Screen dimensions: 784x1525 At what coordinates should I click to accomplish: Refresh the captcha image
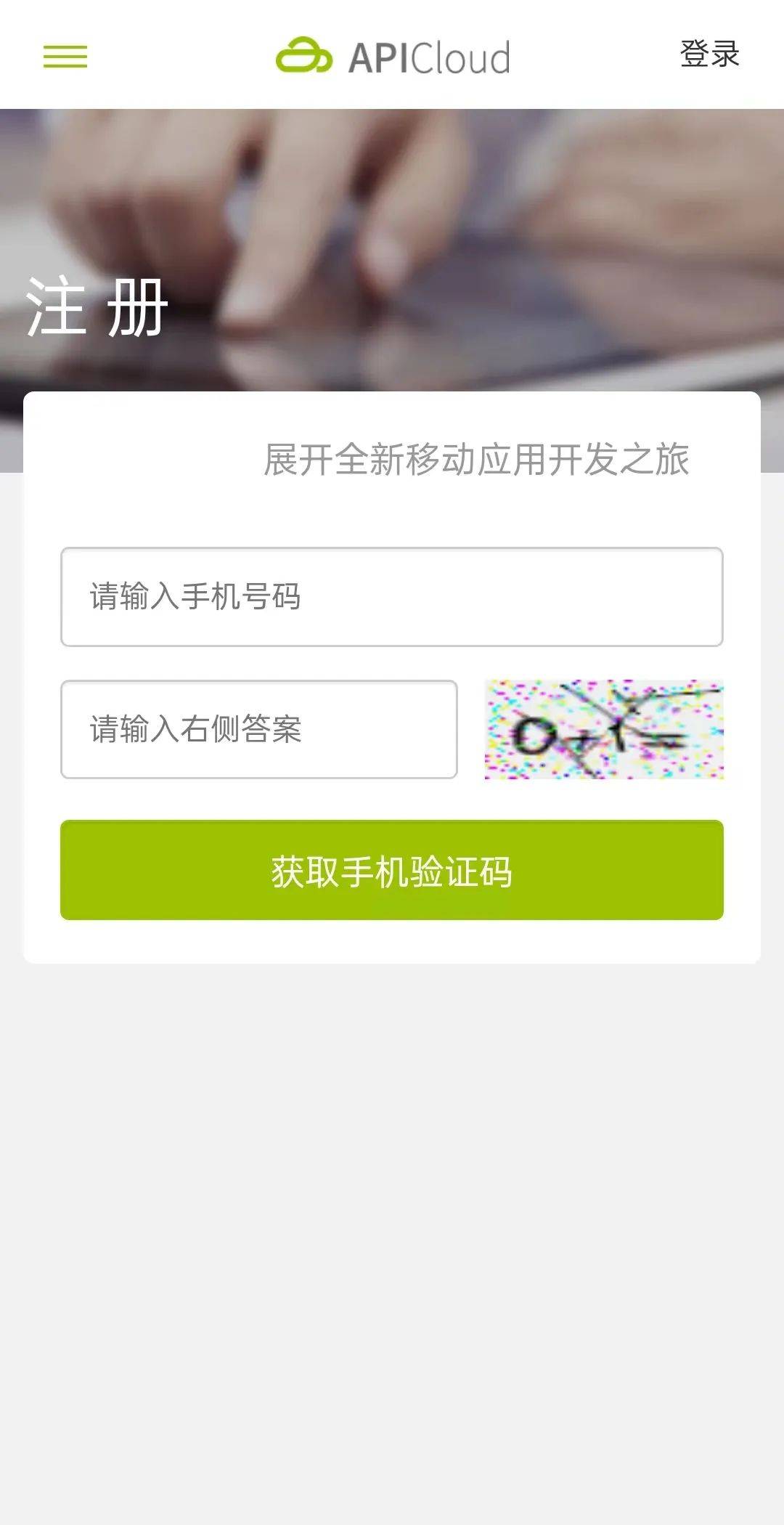(x=604, y=729)
